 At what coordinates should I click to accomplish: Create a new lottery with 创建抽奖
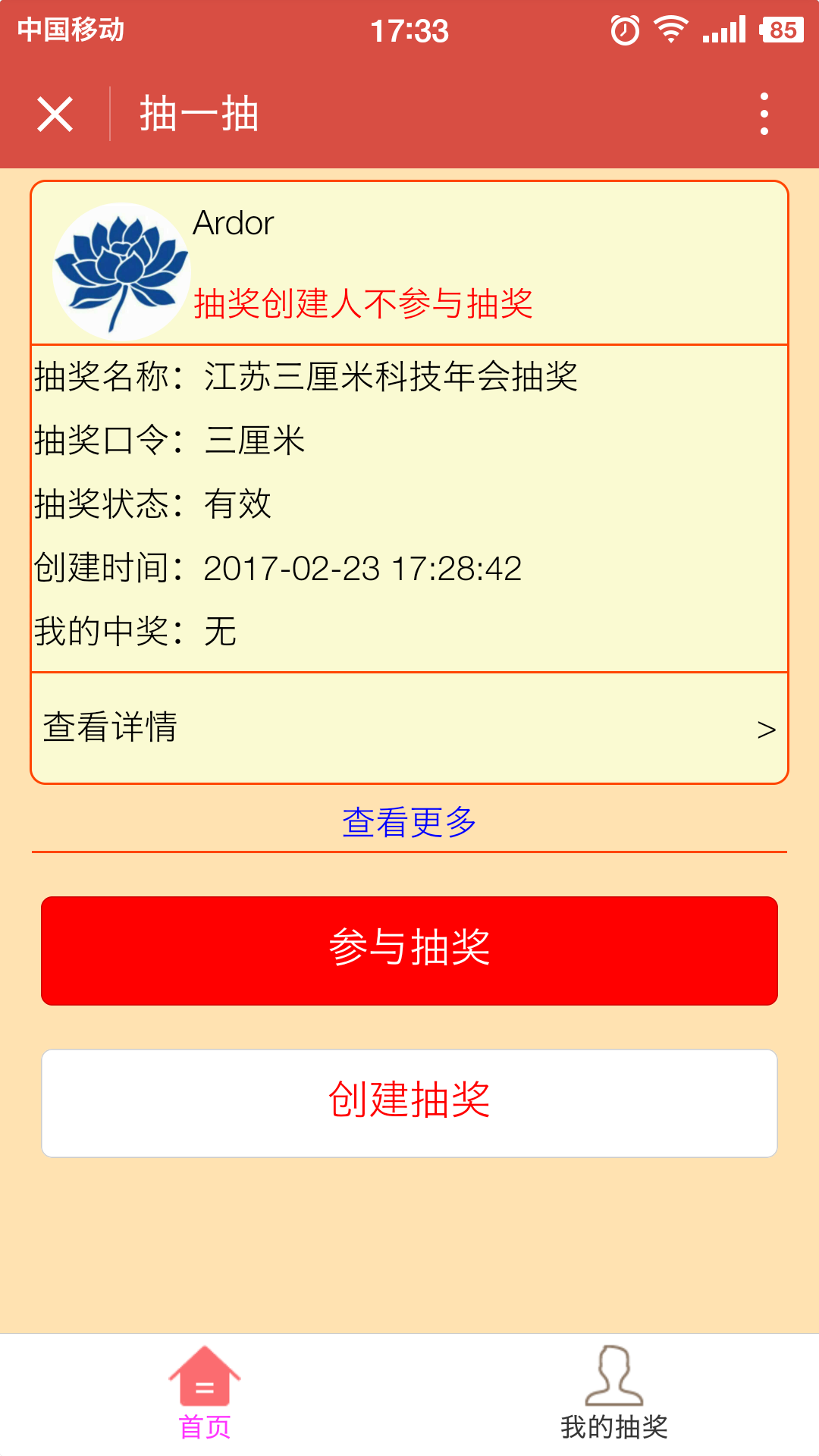pos(409,1103)
